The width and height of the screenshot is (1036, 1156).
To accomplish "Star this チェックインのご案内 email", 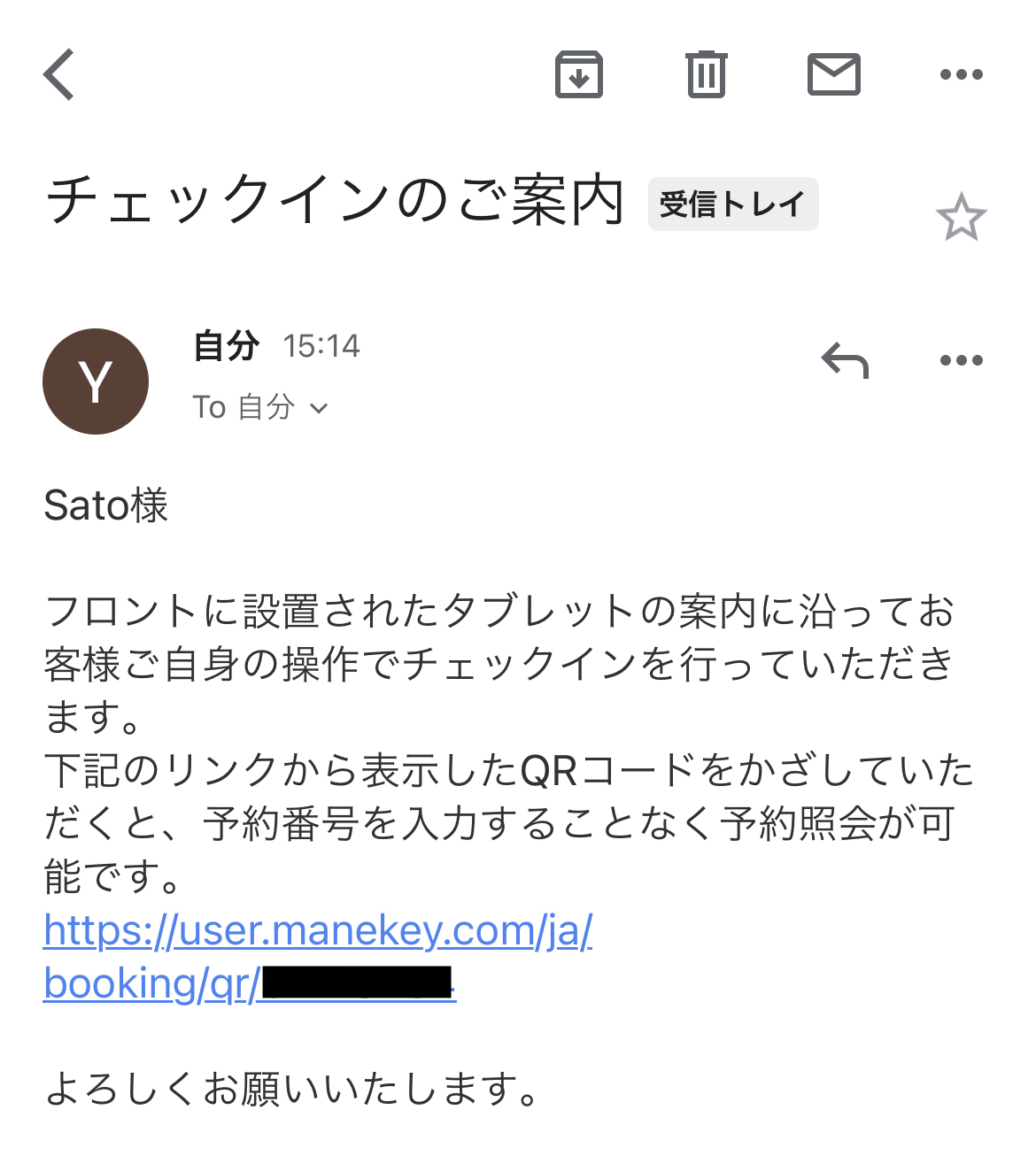I will 961,218.
